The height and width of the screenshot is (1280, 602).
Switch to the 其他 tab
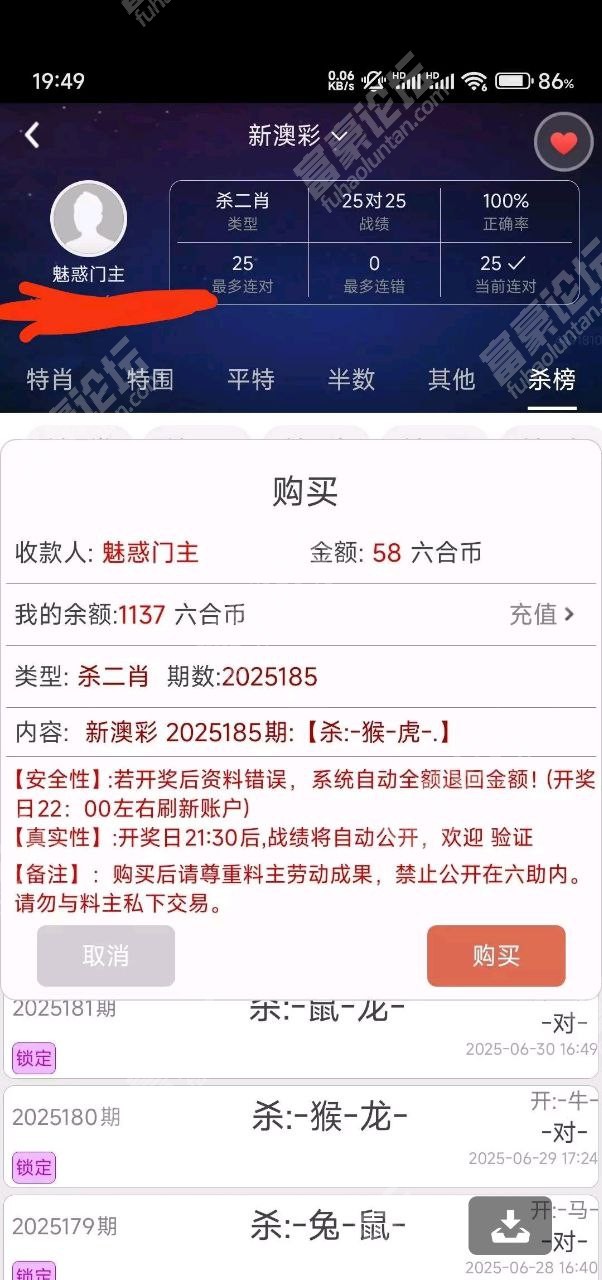451,379
